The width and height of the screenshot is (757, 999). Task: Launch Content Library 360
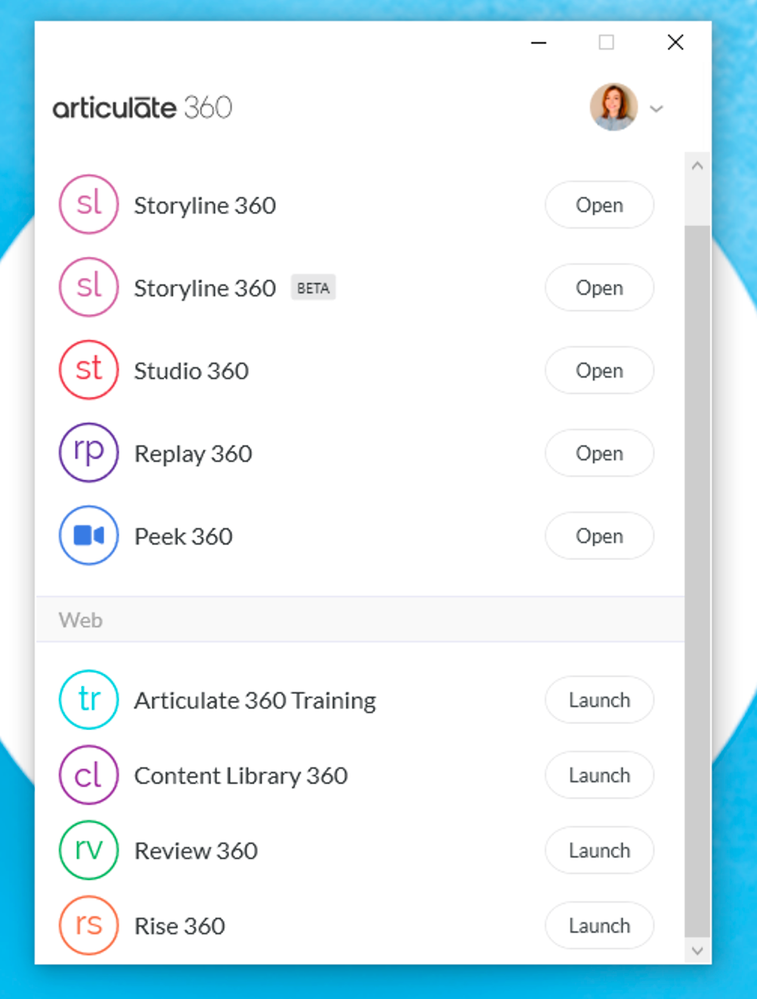pos(599,776)
